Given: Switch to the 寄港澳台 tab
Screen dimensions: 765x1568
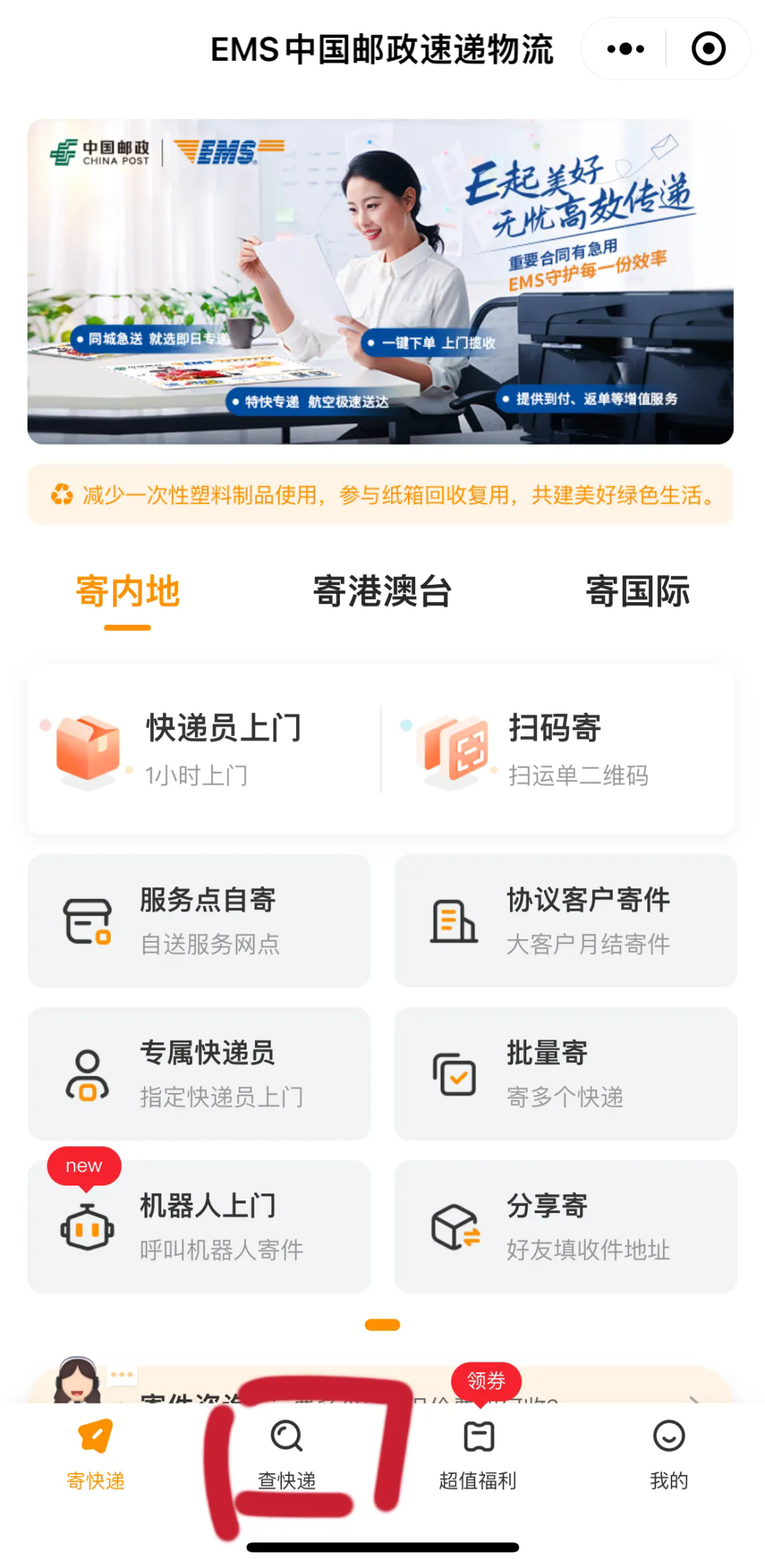Looking at the screenshot, I should tap(382, 592).
